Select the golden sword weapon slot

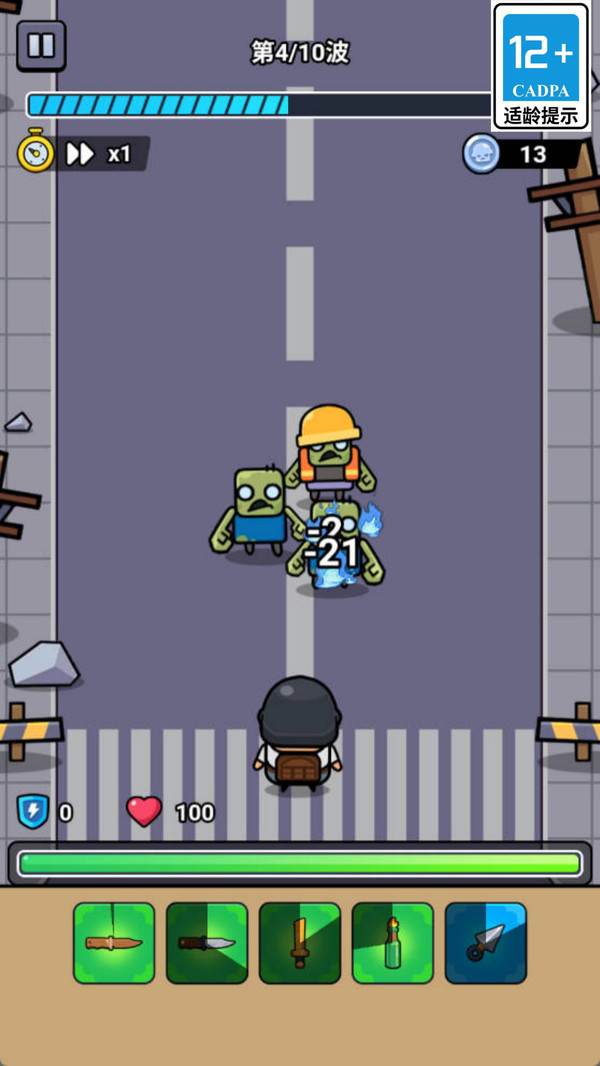pyautogui.click(x=300, y=943)
